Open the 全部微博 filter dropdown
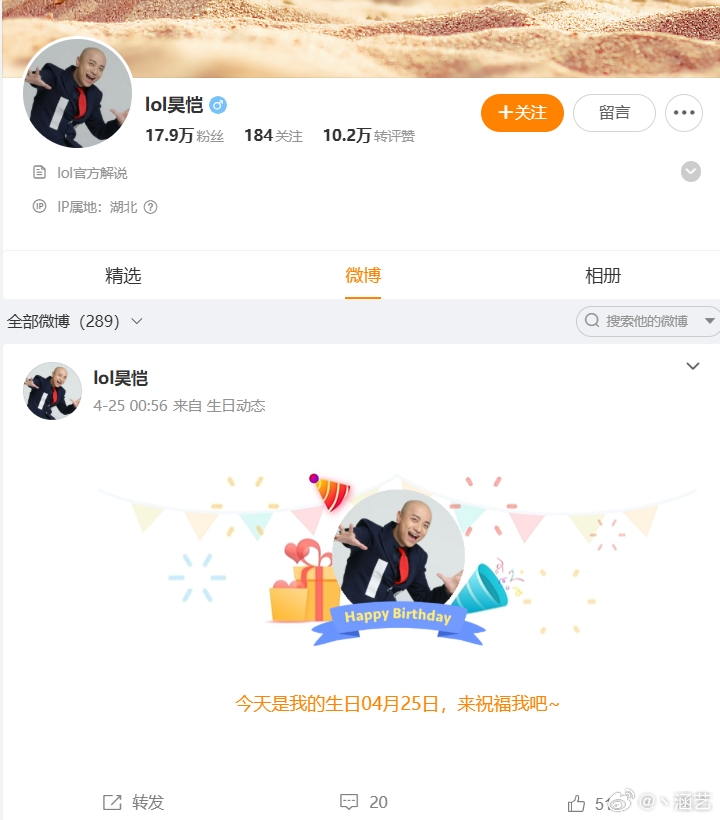This screenshot has width=720, height=820. pyautogui.click(x=76, y=321)
